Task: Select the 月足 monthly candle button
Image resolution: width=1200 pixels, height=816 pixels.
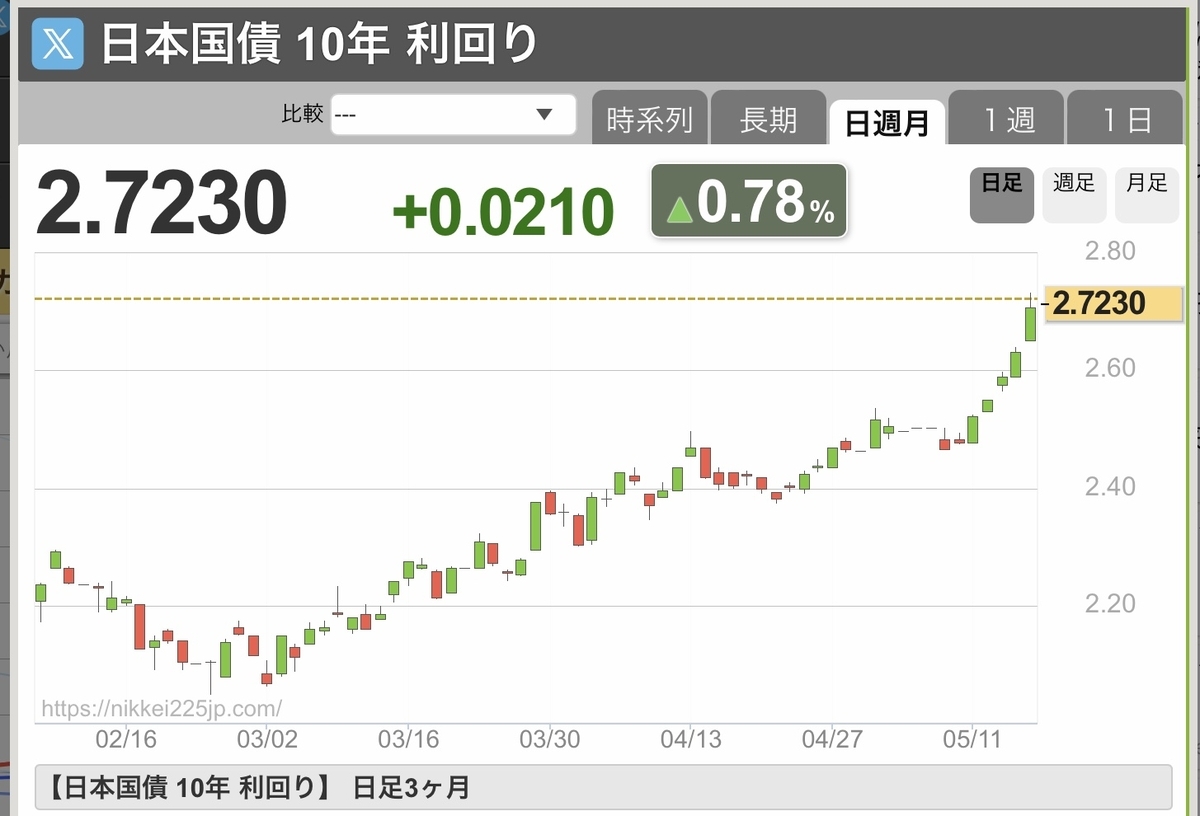Action: coord(1147,194)
